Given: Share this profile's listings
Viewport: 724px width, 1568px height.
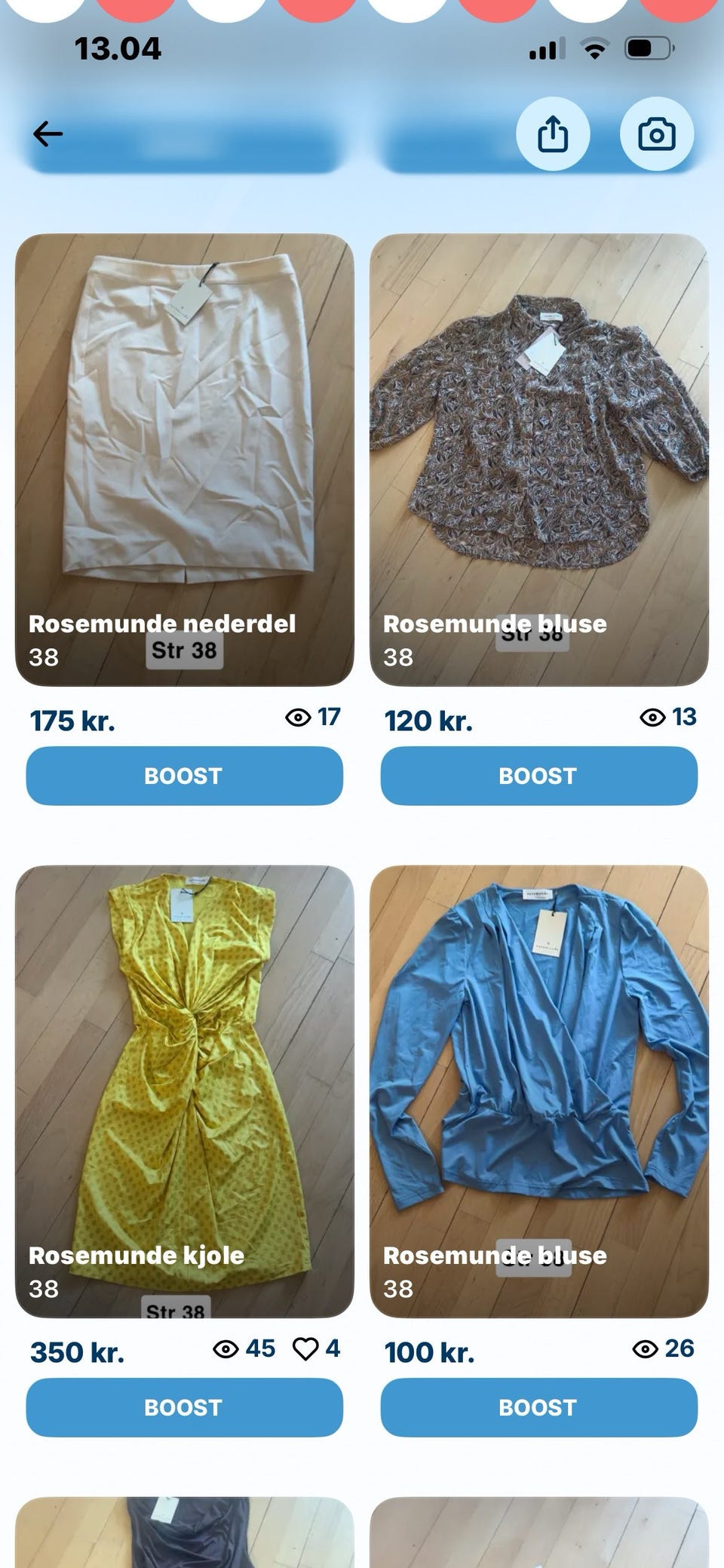Looking at the screenshot, I should (553, 134).
